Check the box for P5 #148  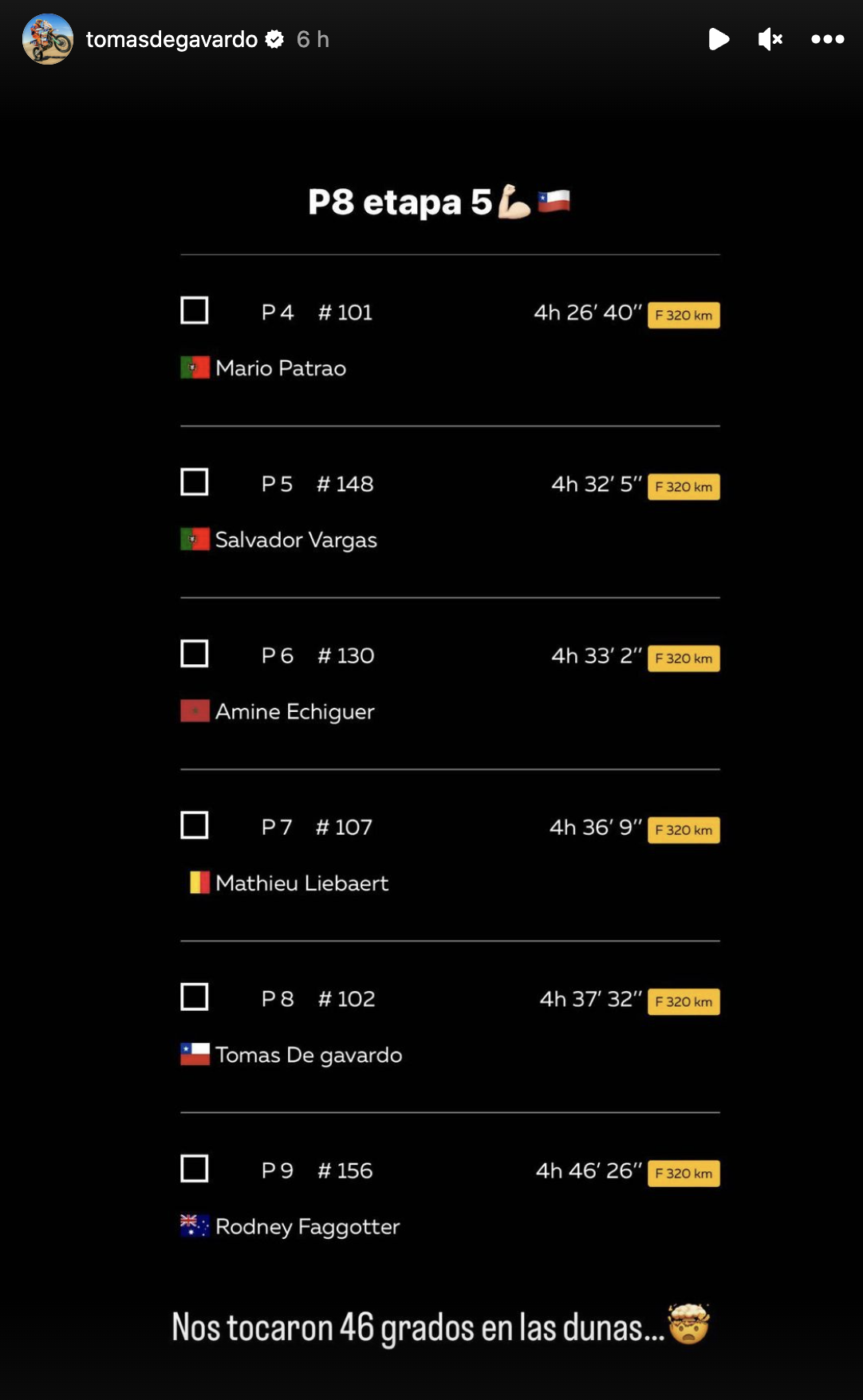click(194, 482)
